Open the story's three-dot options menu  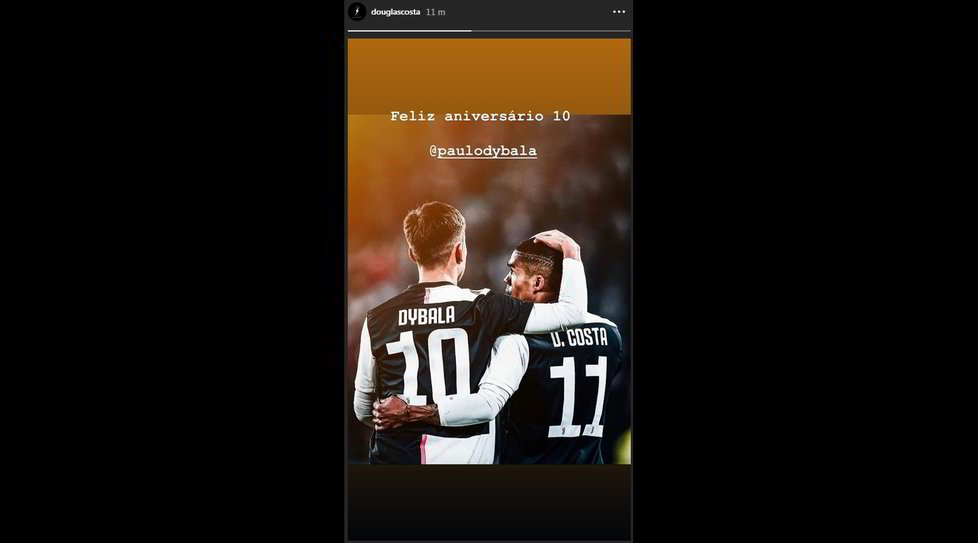[619, 12]
